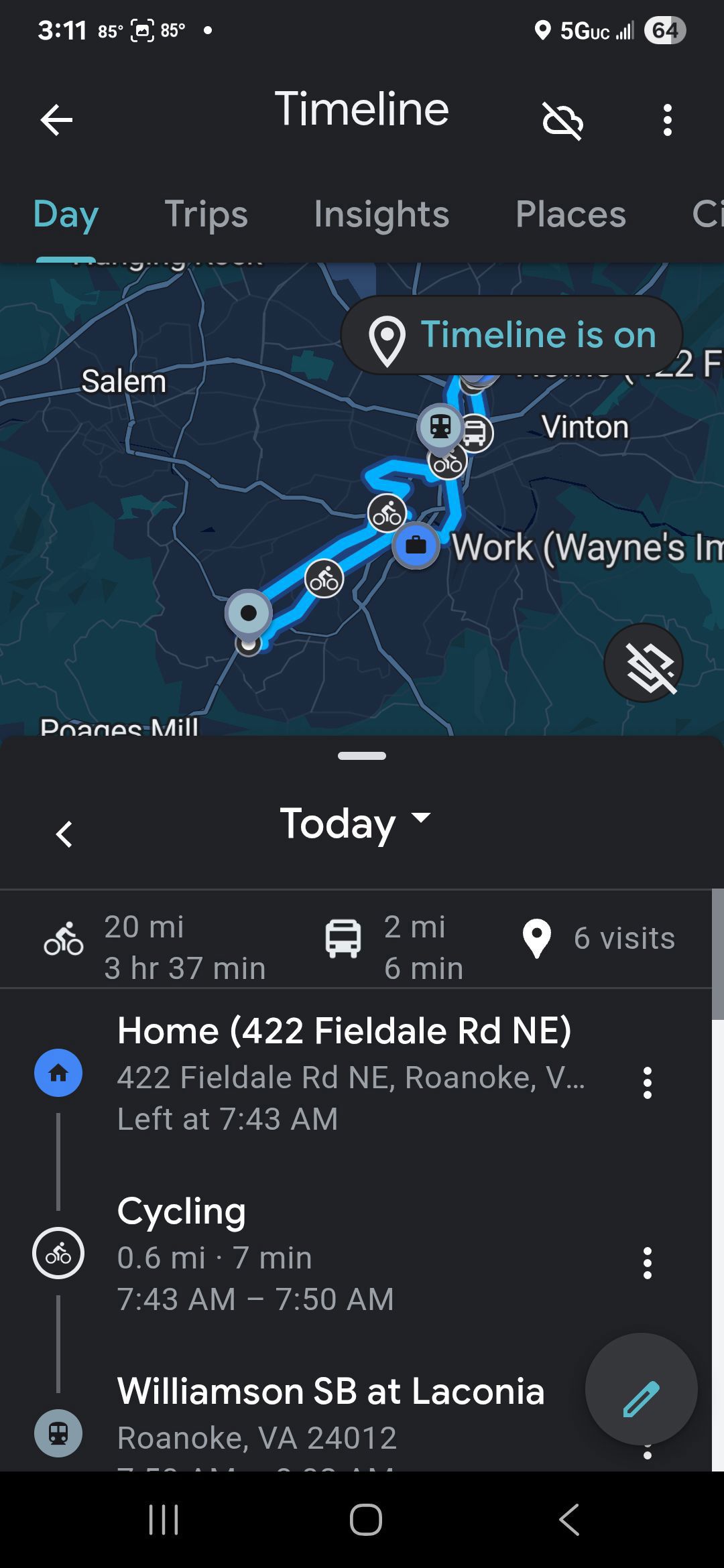
Task: Tap the crossed-out cloud backup icon
Action: coord(562,121)
